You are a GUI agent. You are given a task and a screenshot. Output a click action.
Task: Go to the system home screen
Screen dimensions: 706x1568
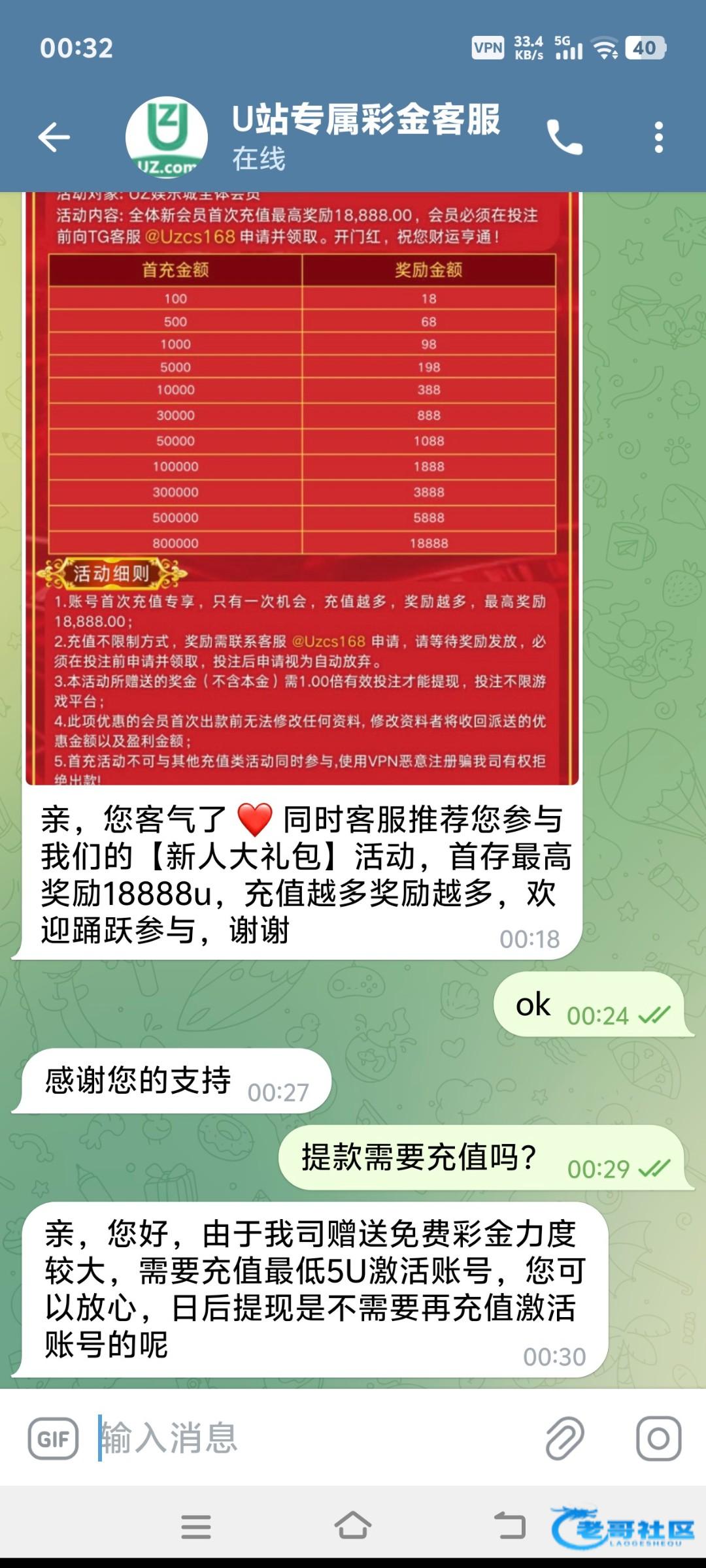(353, 1527)
